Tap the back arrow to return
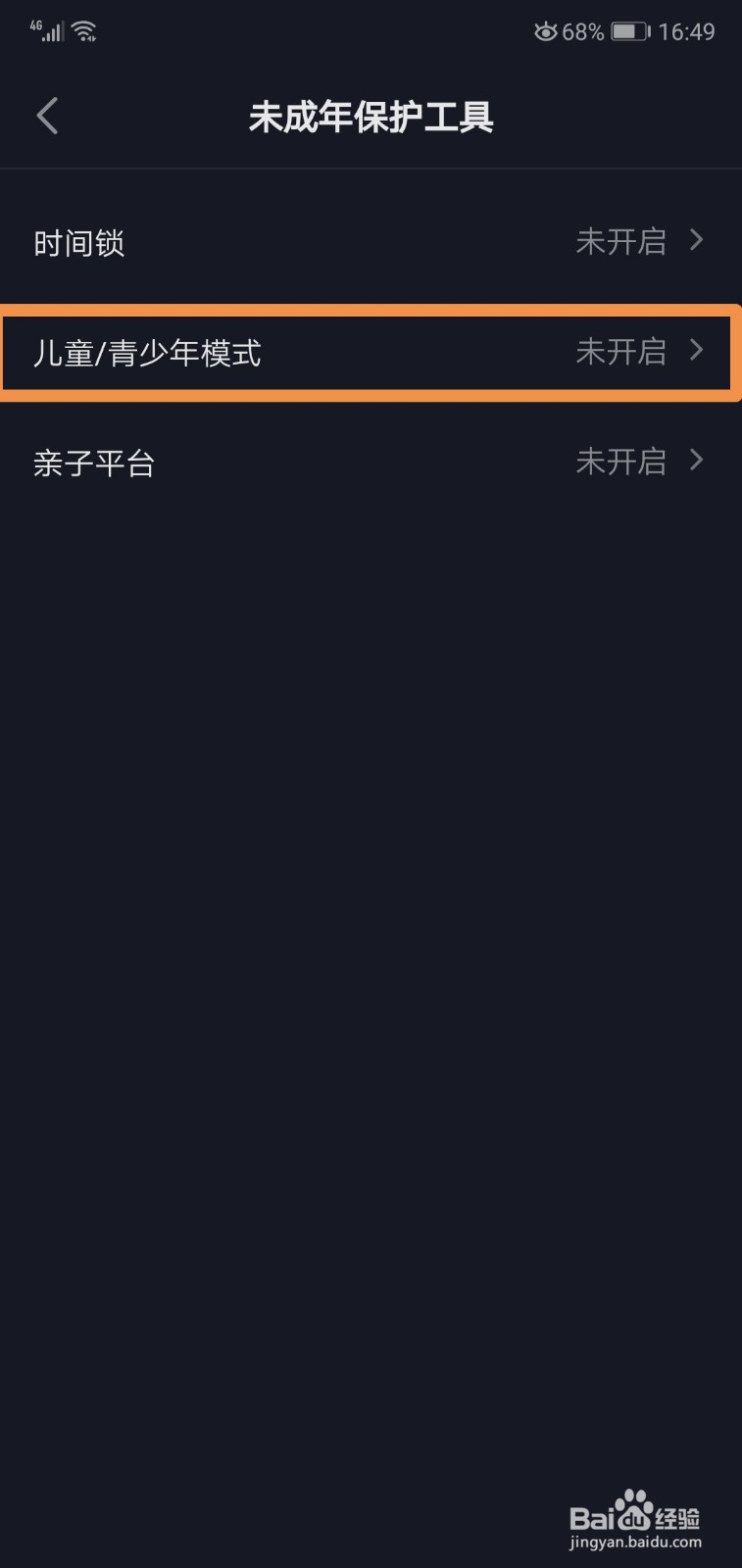The width and height of the screenshot is (742, 1568). tap(46, 115)
